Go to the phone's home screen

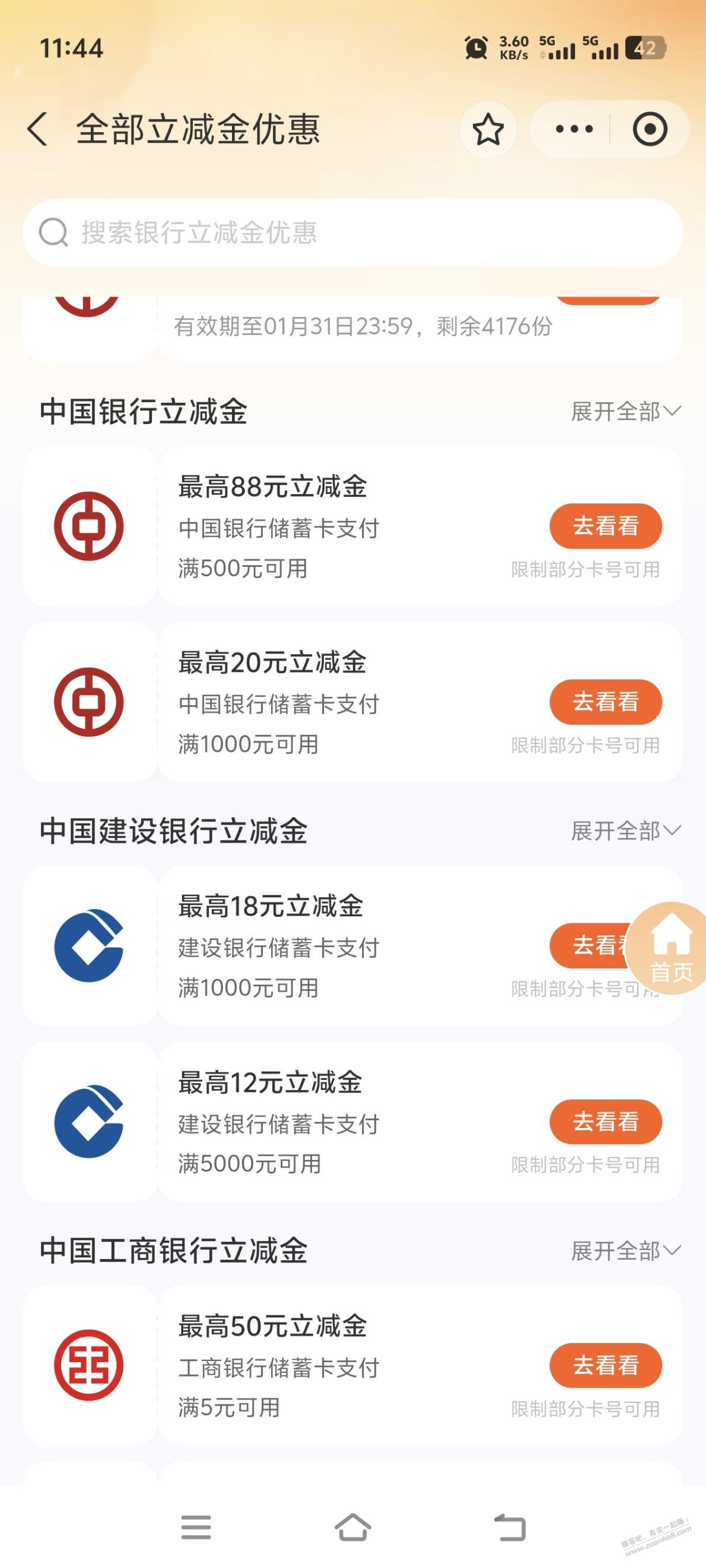pyautogui.click(x=352, y=1527)
